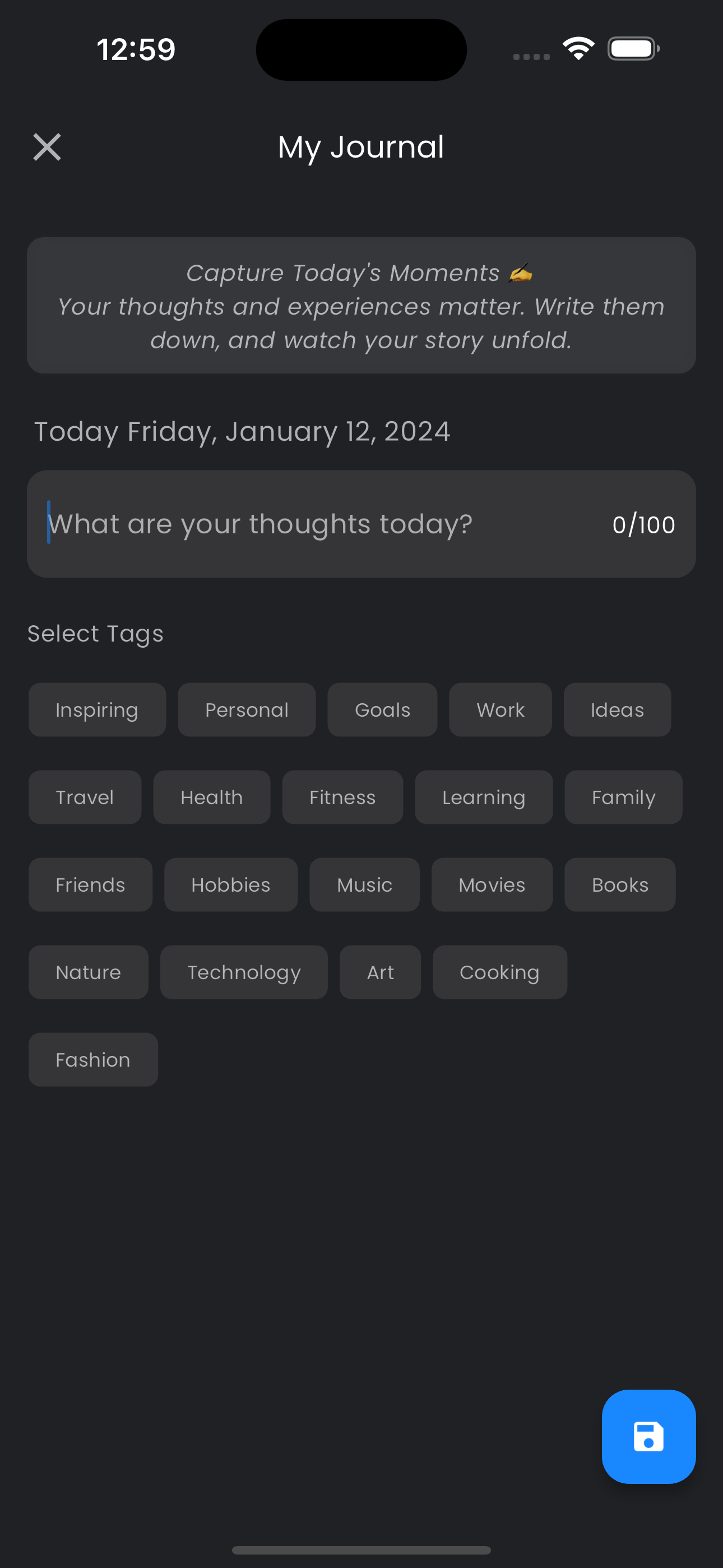Tag the entry as Work
Screen dimensions: 723x1568
[500, 710]
